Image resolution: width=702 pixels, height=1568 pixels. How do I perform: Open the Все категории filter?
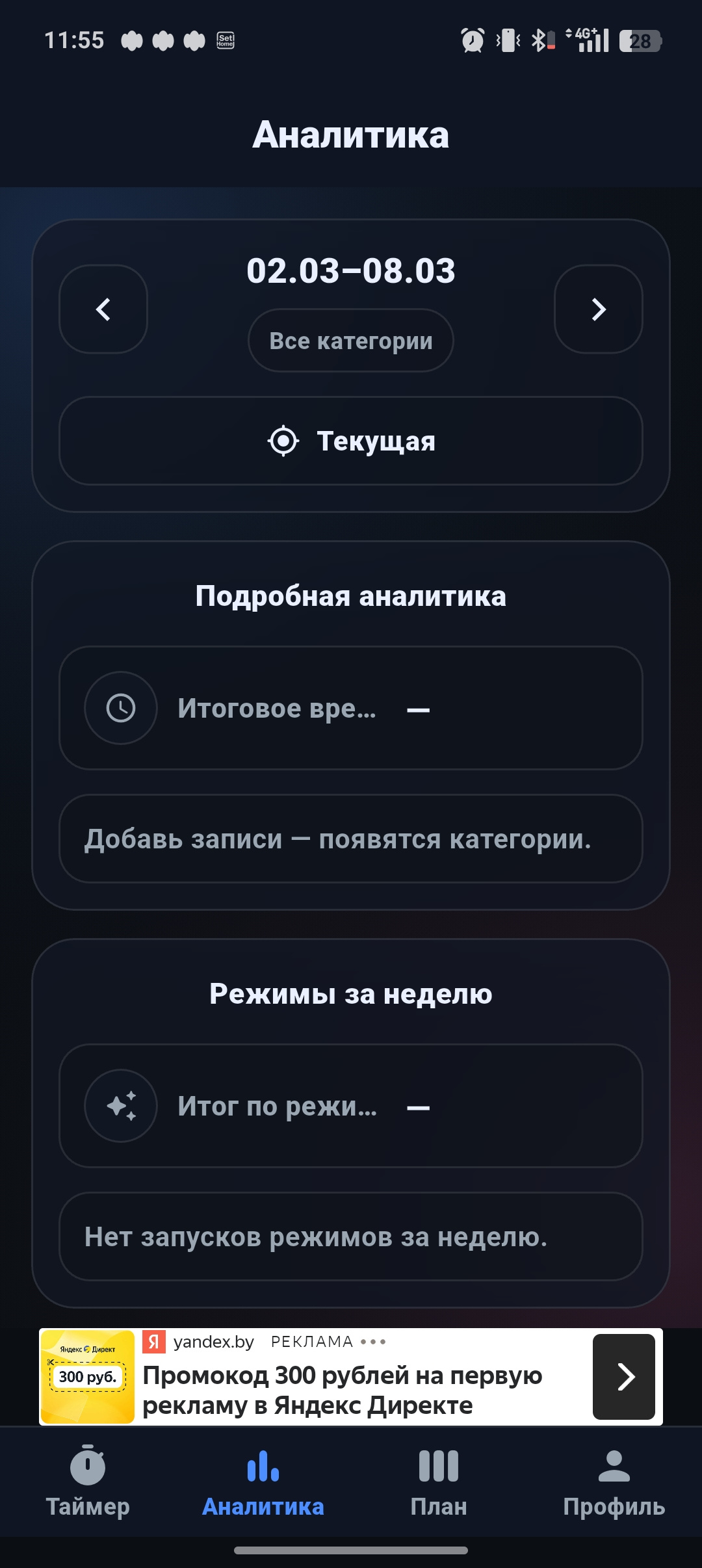pyautogui.click(x=350, y=339)
